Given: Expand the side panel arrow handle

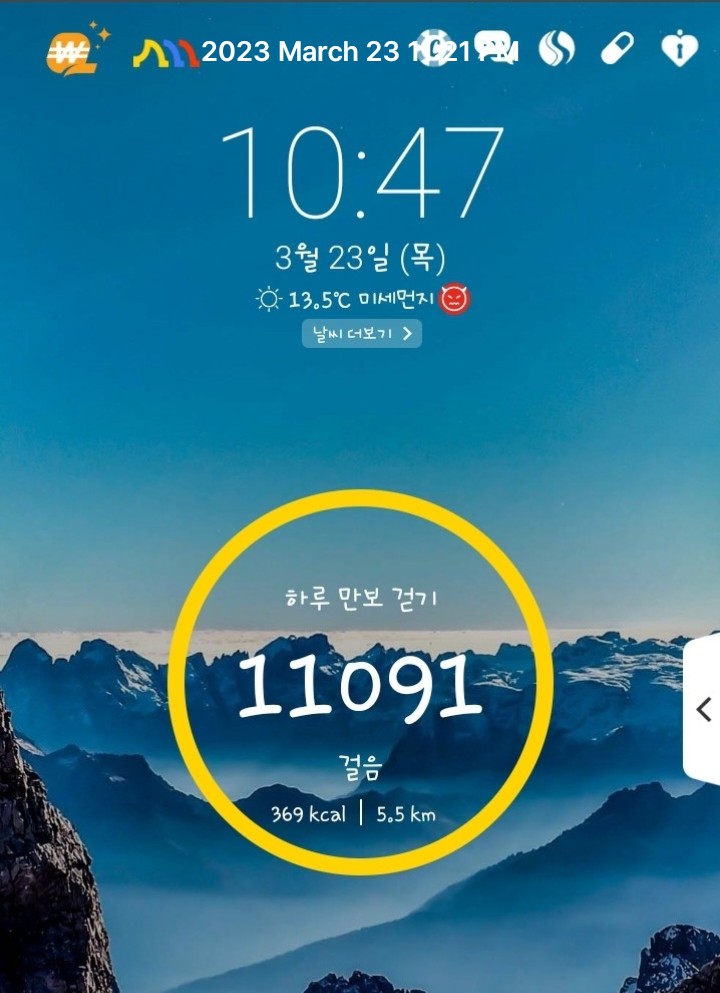Looking at the screenshot, I should pos(702,710).
